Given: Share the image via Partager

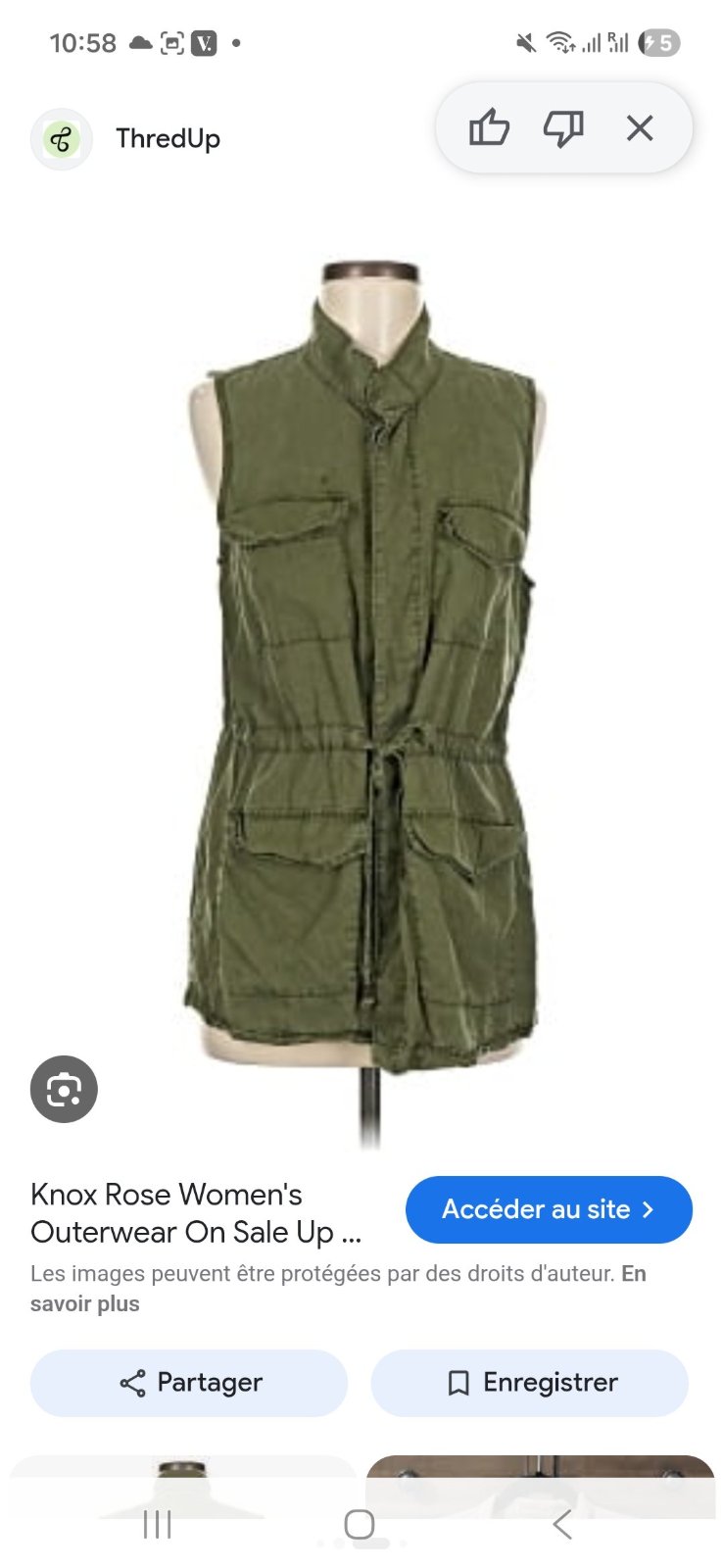Looking at the screenshot, I should pos(189,1383).
